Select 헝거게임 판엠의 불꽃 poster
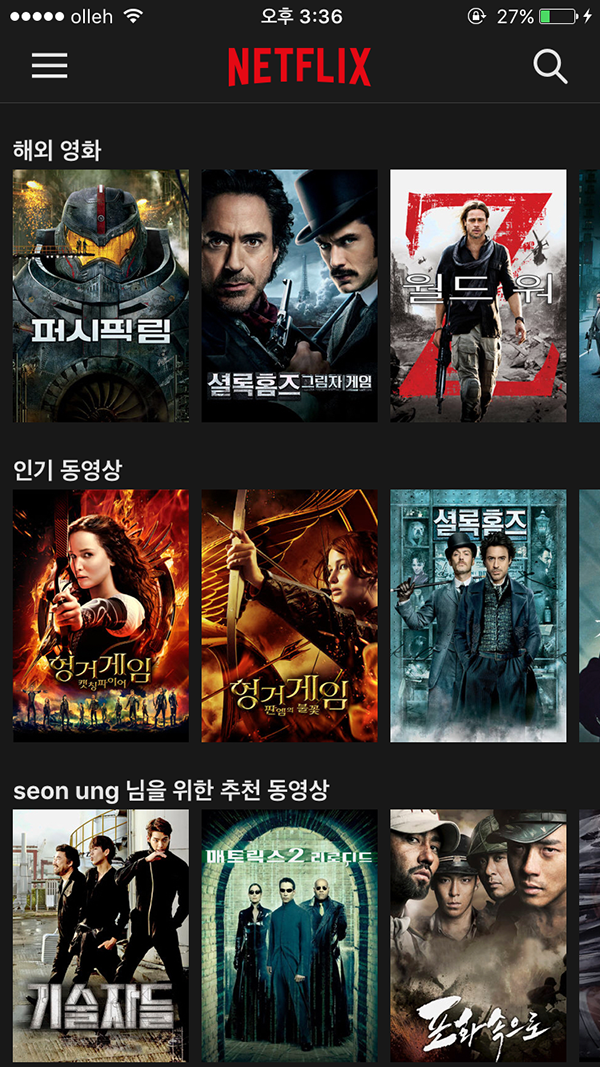The width and height of the screenshot is (600, 1067). (289, 615)
